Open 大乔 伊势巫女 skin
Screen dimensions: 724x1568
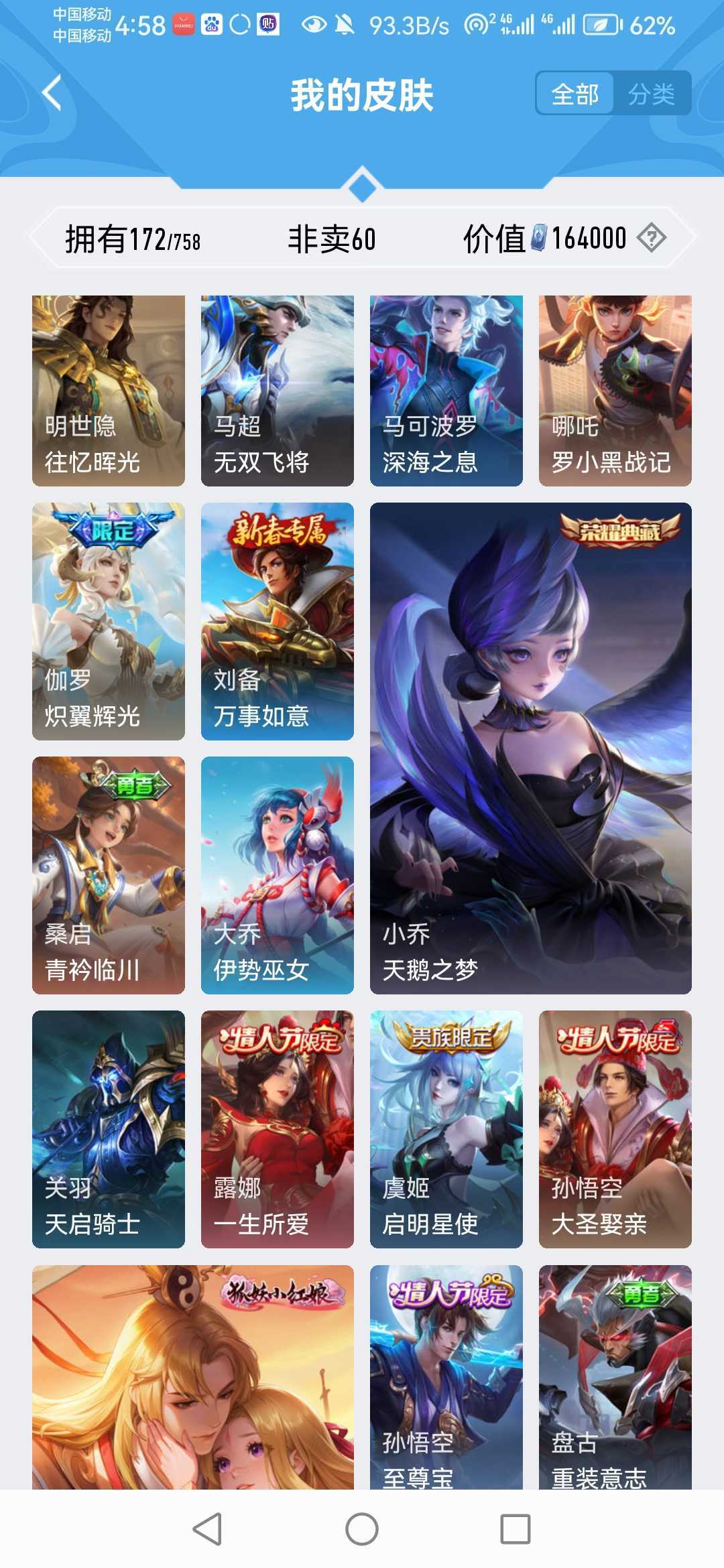278,875
